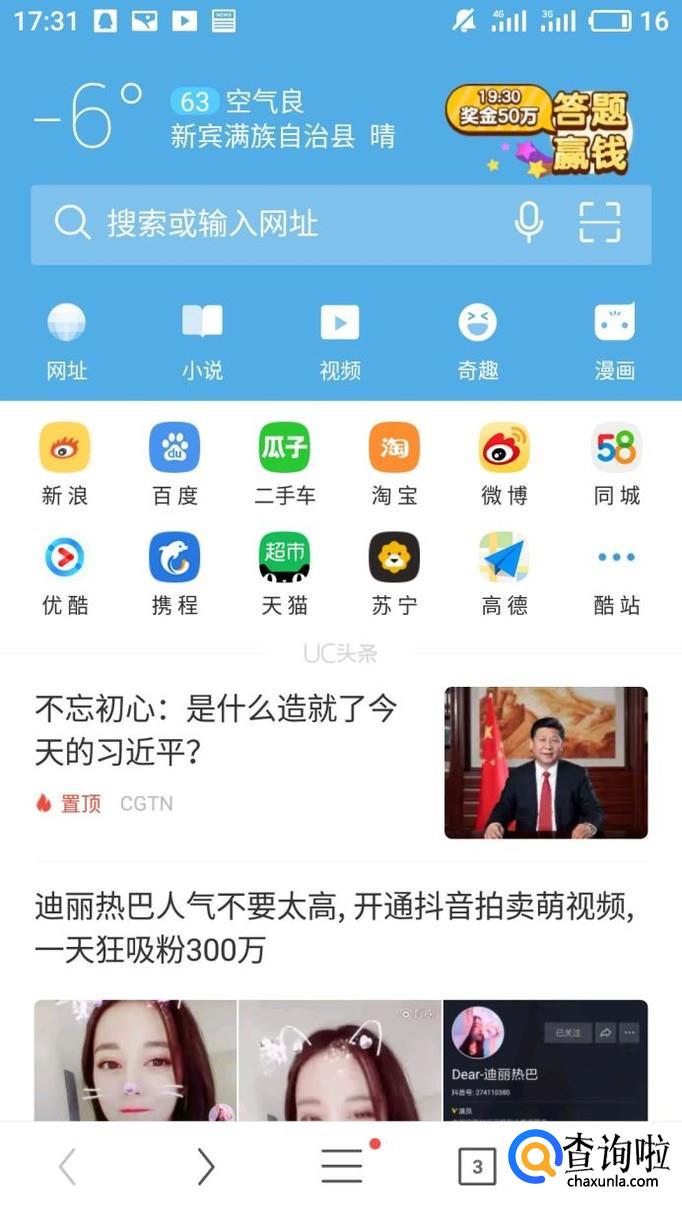
Task: Open the browser menu button
Action: 342,1166
